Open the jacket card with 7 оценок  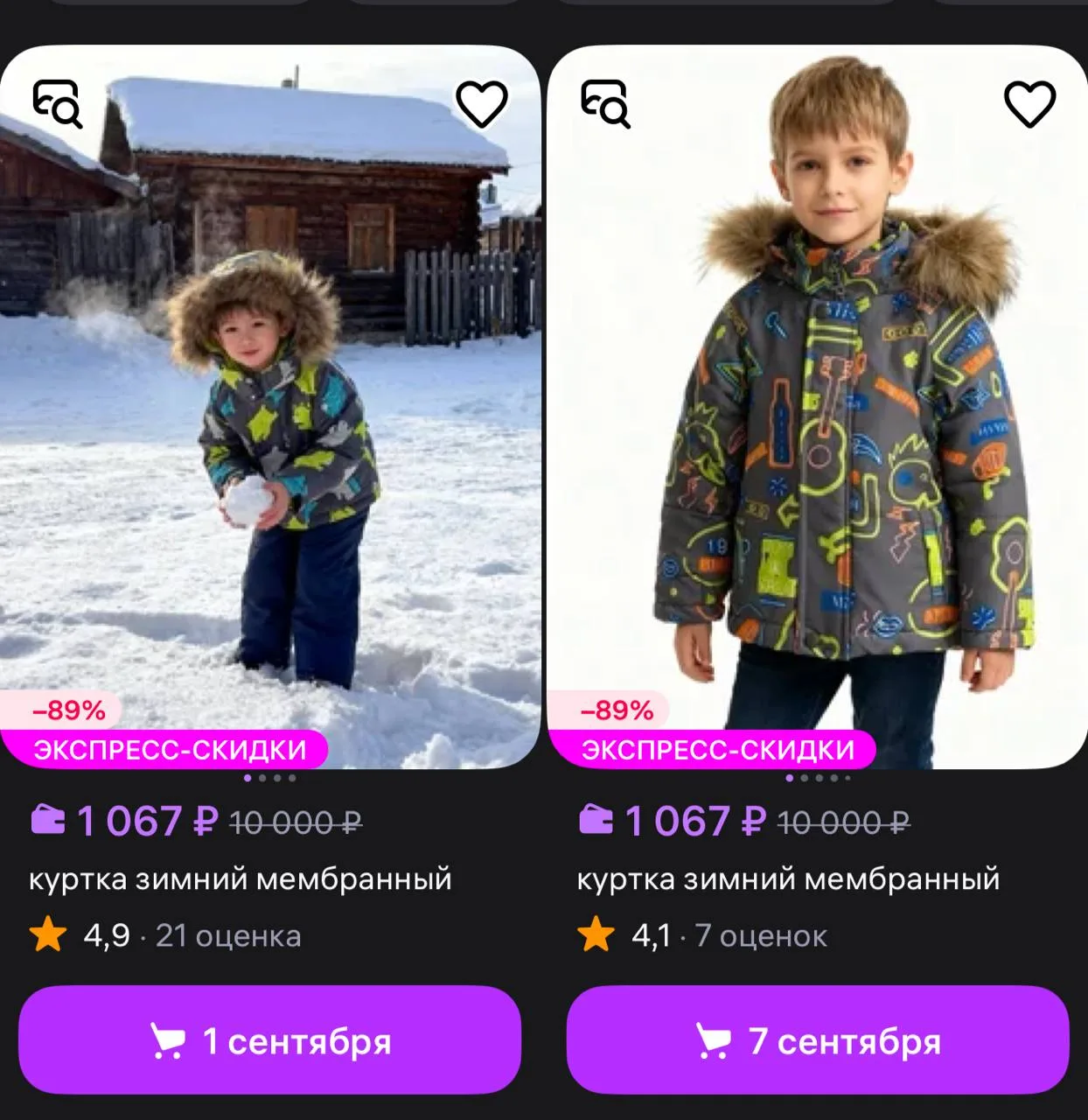[818, 407]
